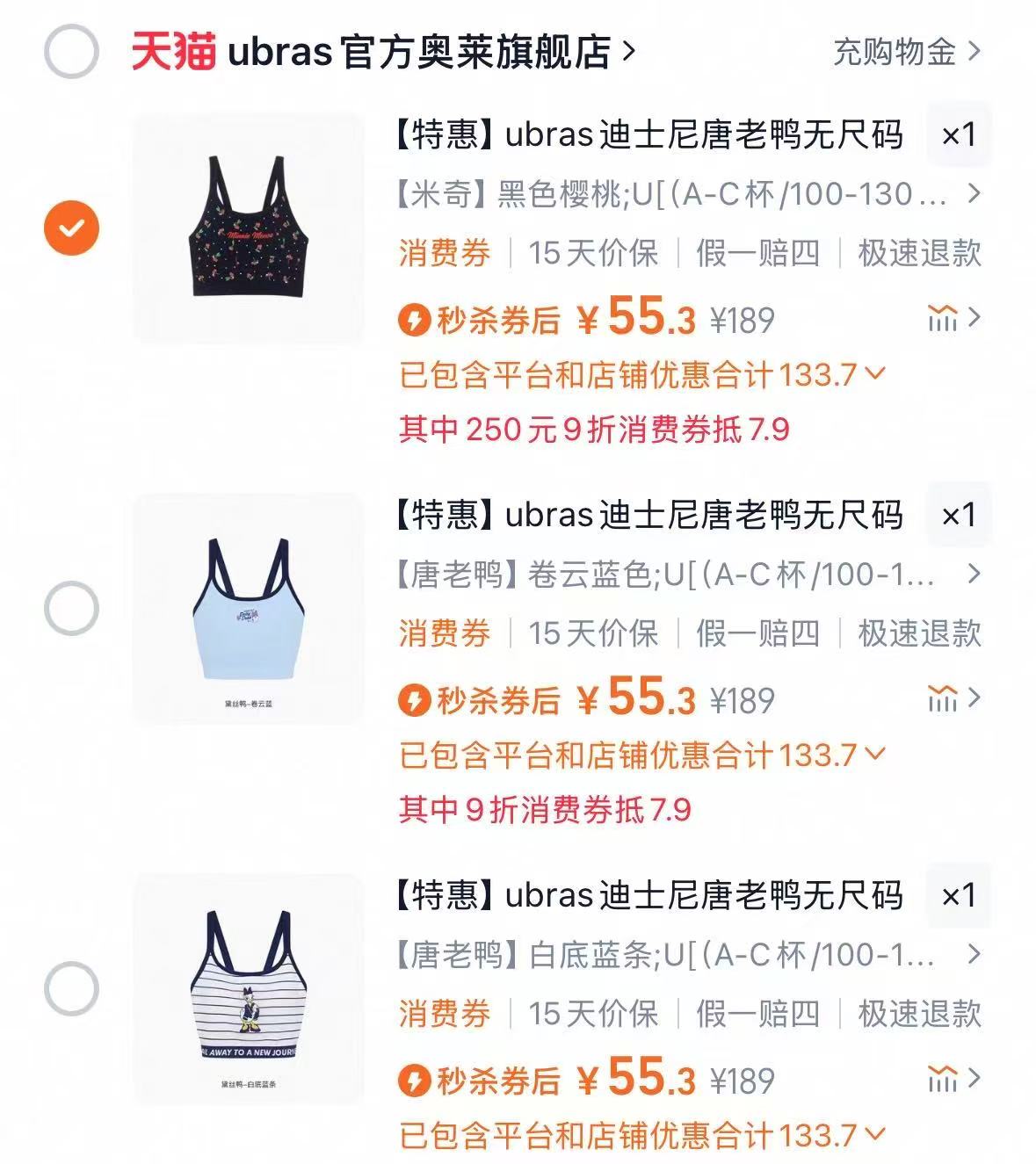Select the 白底蓝条 唐老鸭 item
1036x1164 pixels.
coord(71,989)
